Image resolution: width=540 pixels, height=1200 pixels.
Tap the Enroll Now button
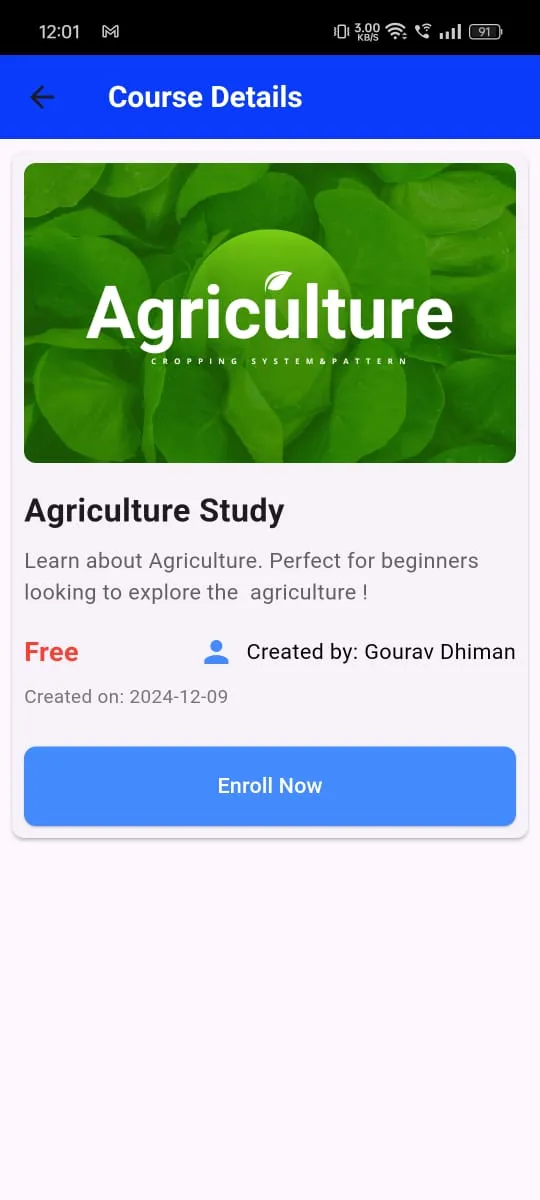tap(270, 786)
